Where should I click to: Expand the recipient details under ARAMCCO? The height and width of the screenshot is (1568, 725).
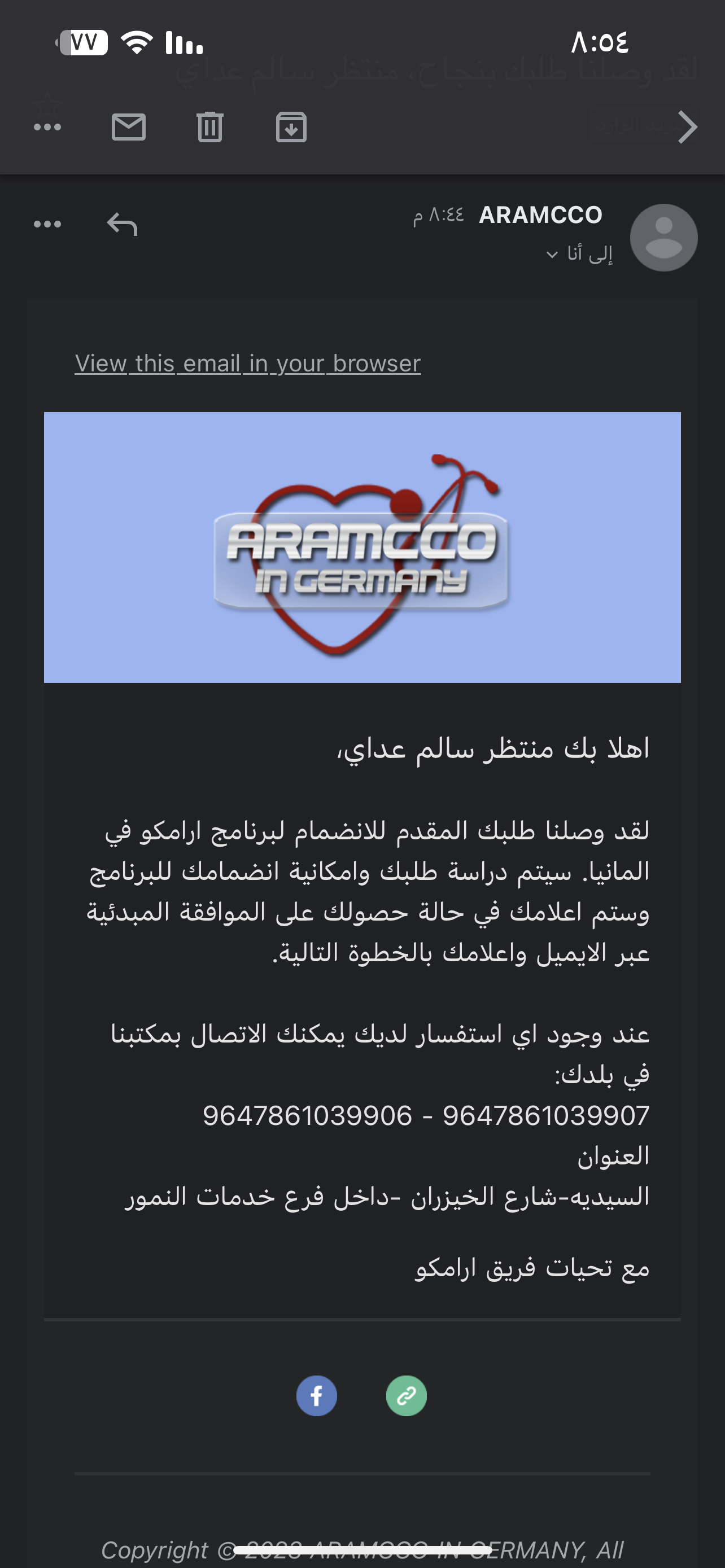tap(579, 253)
